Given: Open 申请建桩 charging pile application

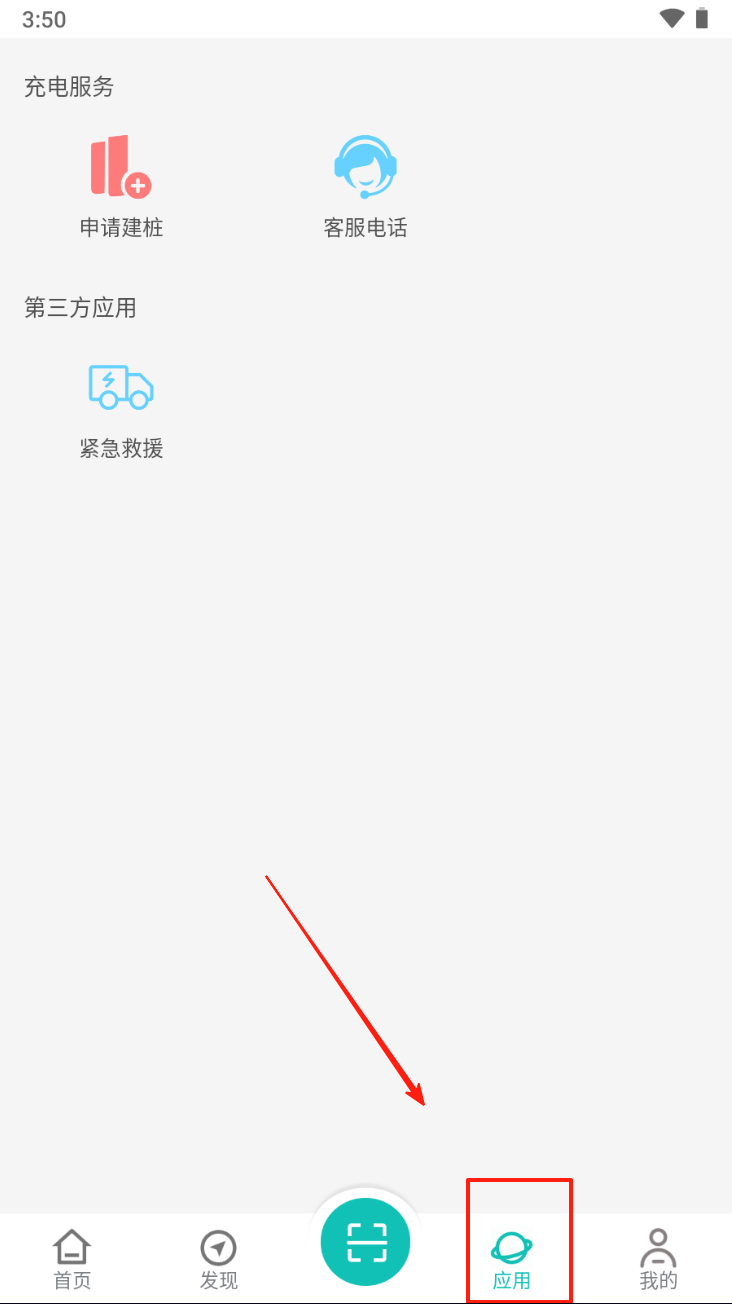Looking at the screenshot, I should 121,187.
